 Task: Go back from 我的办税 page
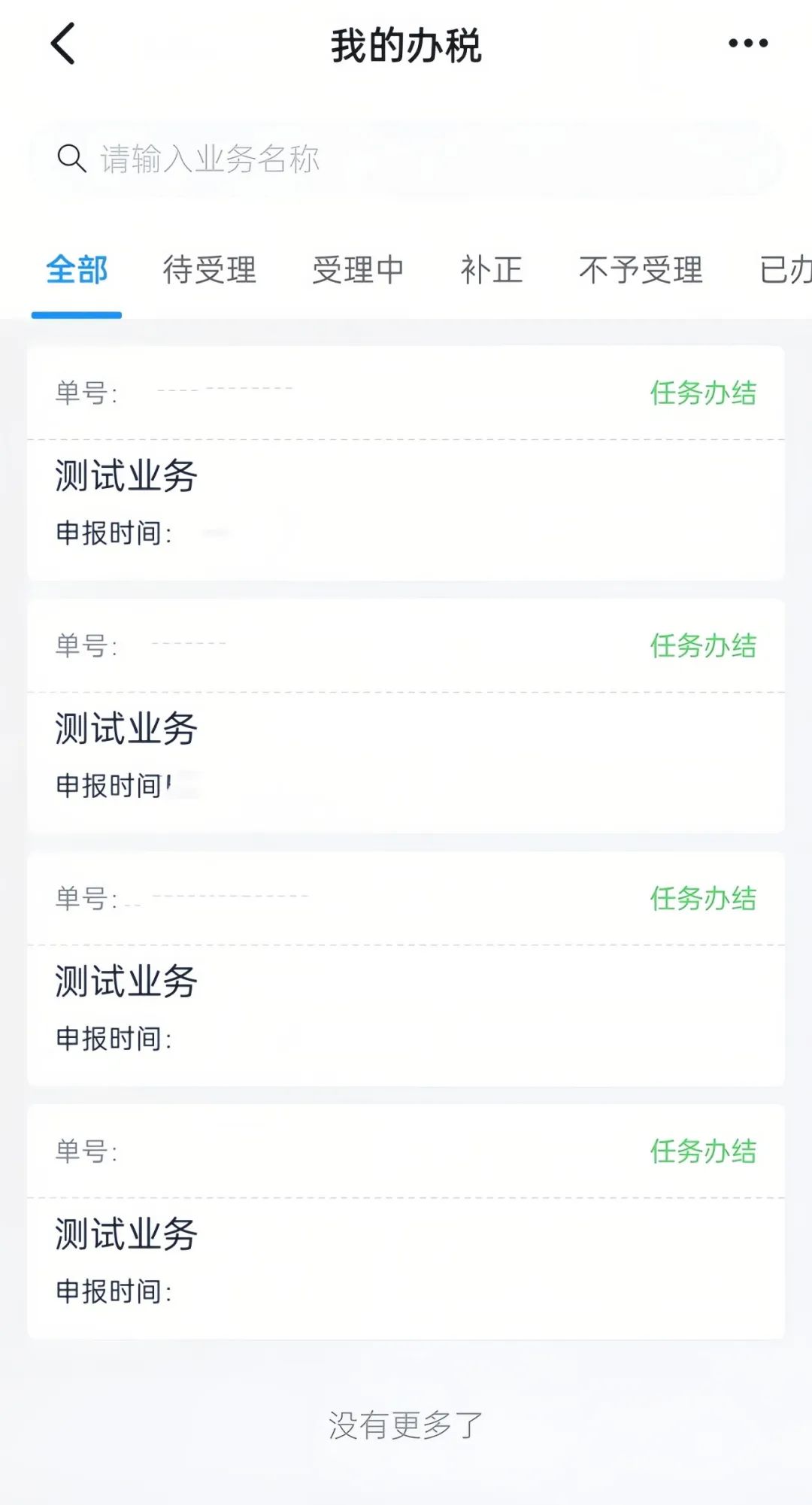63,44
